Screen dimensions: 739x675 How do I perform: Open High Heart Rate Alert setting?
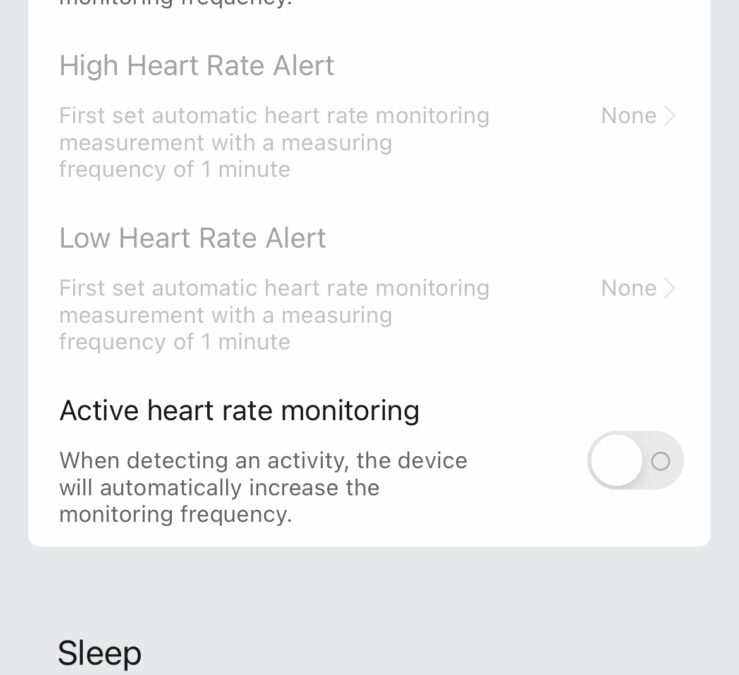pos(637,116)
